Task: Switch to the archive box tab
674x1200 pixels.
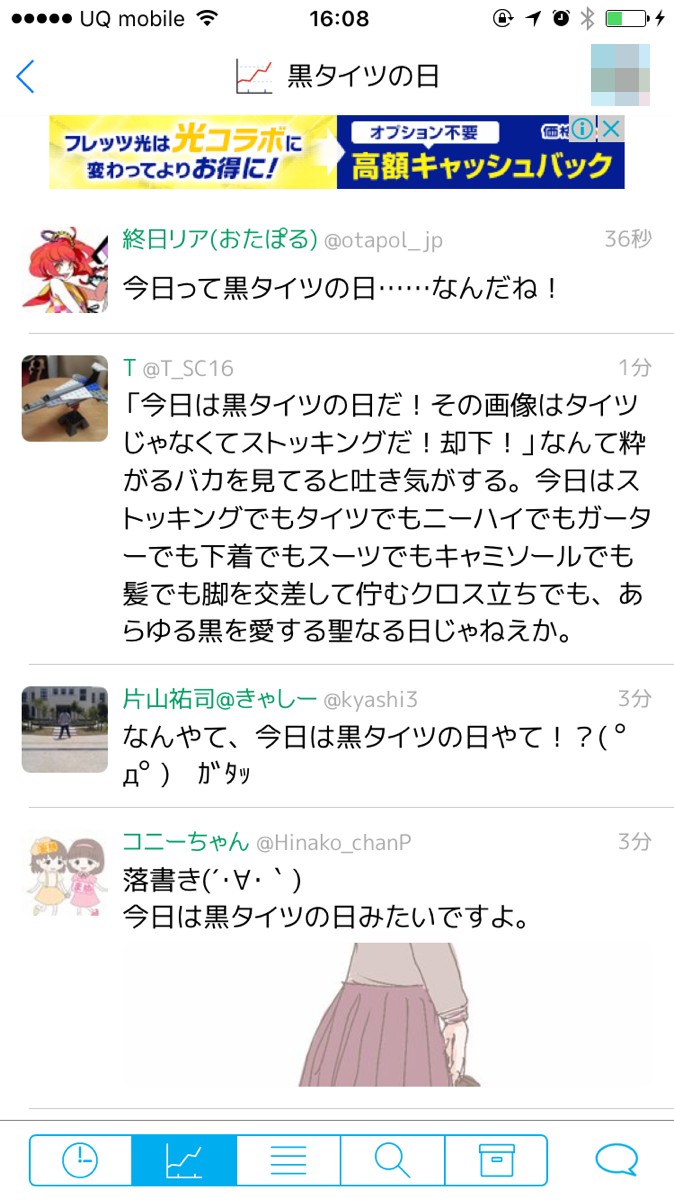Action: coord(496,1160)
